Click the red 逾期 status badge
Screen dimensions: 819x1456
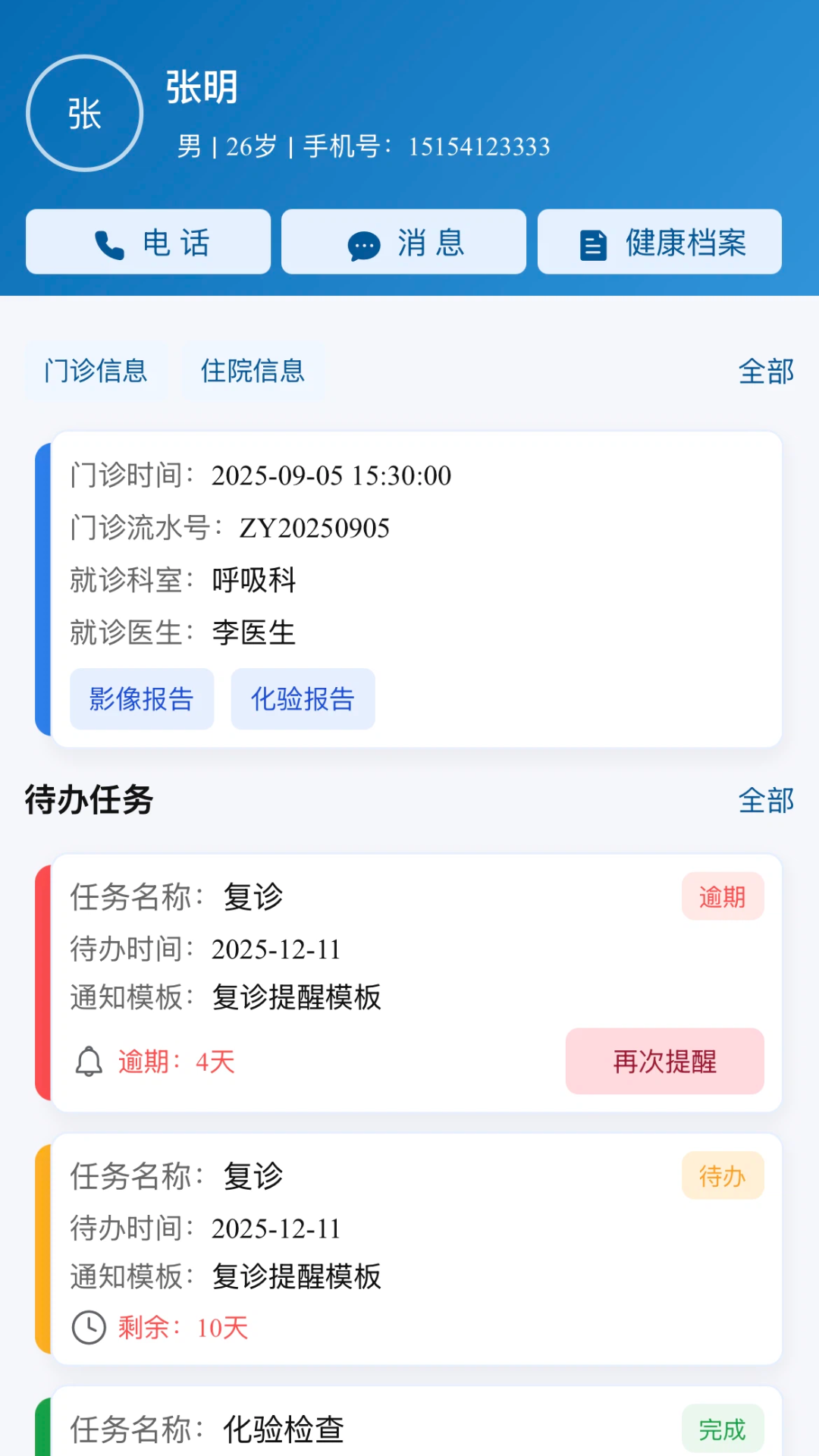point(723,896)
